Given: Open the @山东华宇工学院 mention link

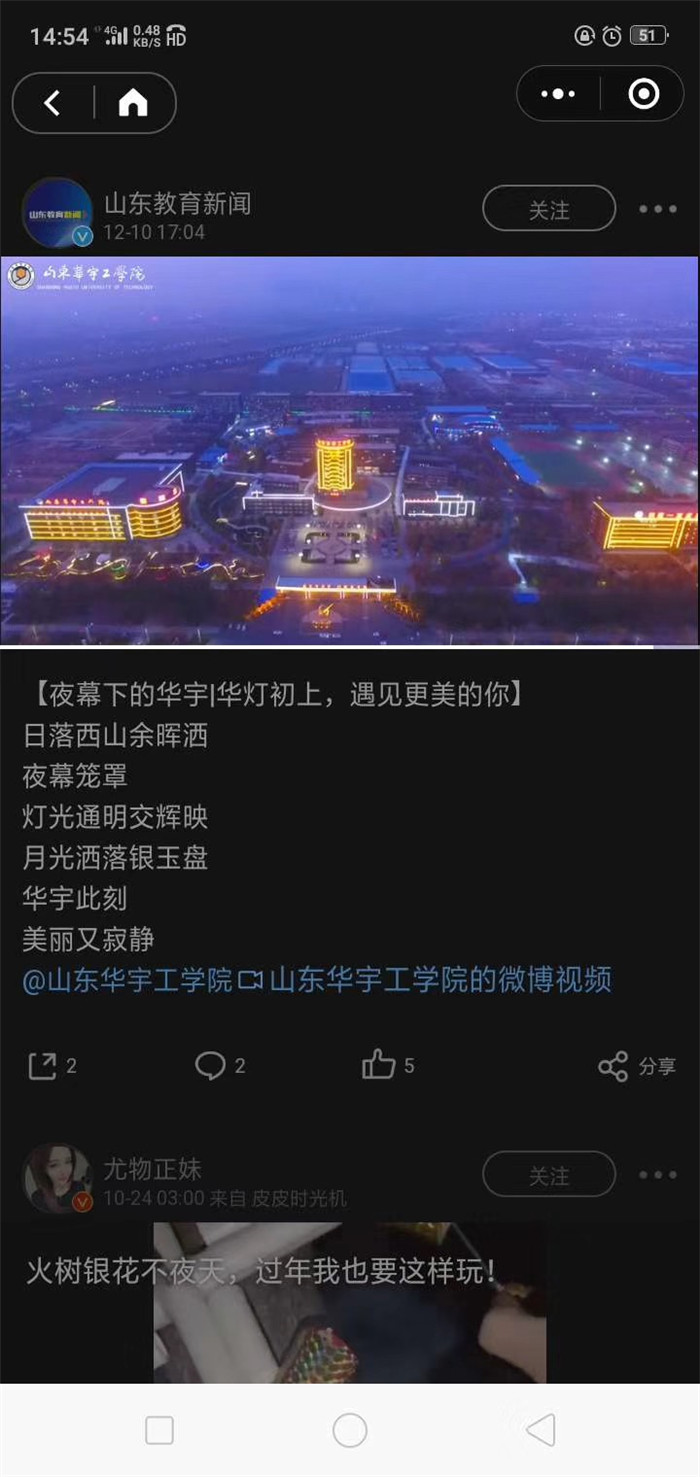Looking at the screenshot, I should pos(127,979).
